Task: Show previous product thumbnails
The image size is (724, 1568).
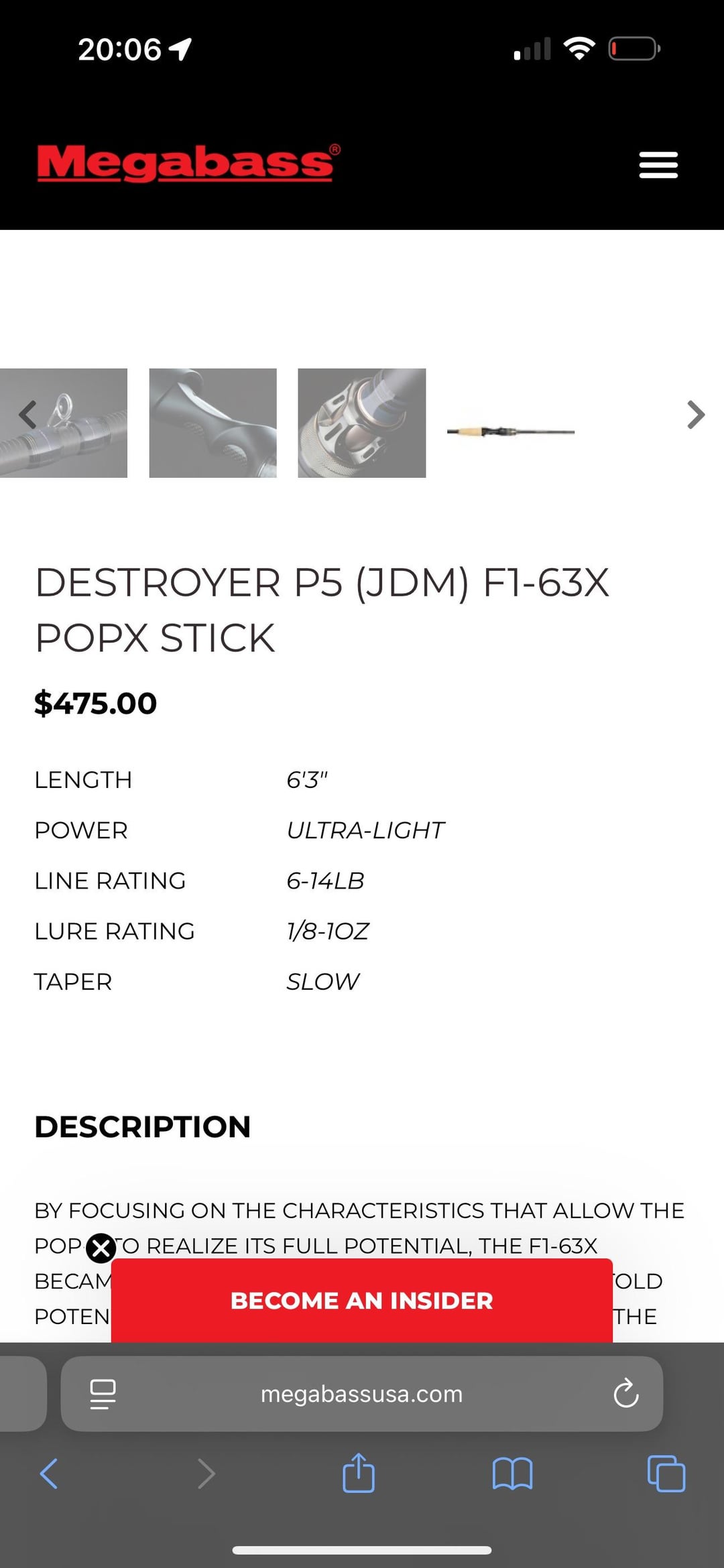Action: [27, 415]
